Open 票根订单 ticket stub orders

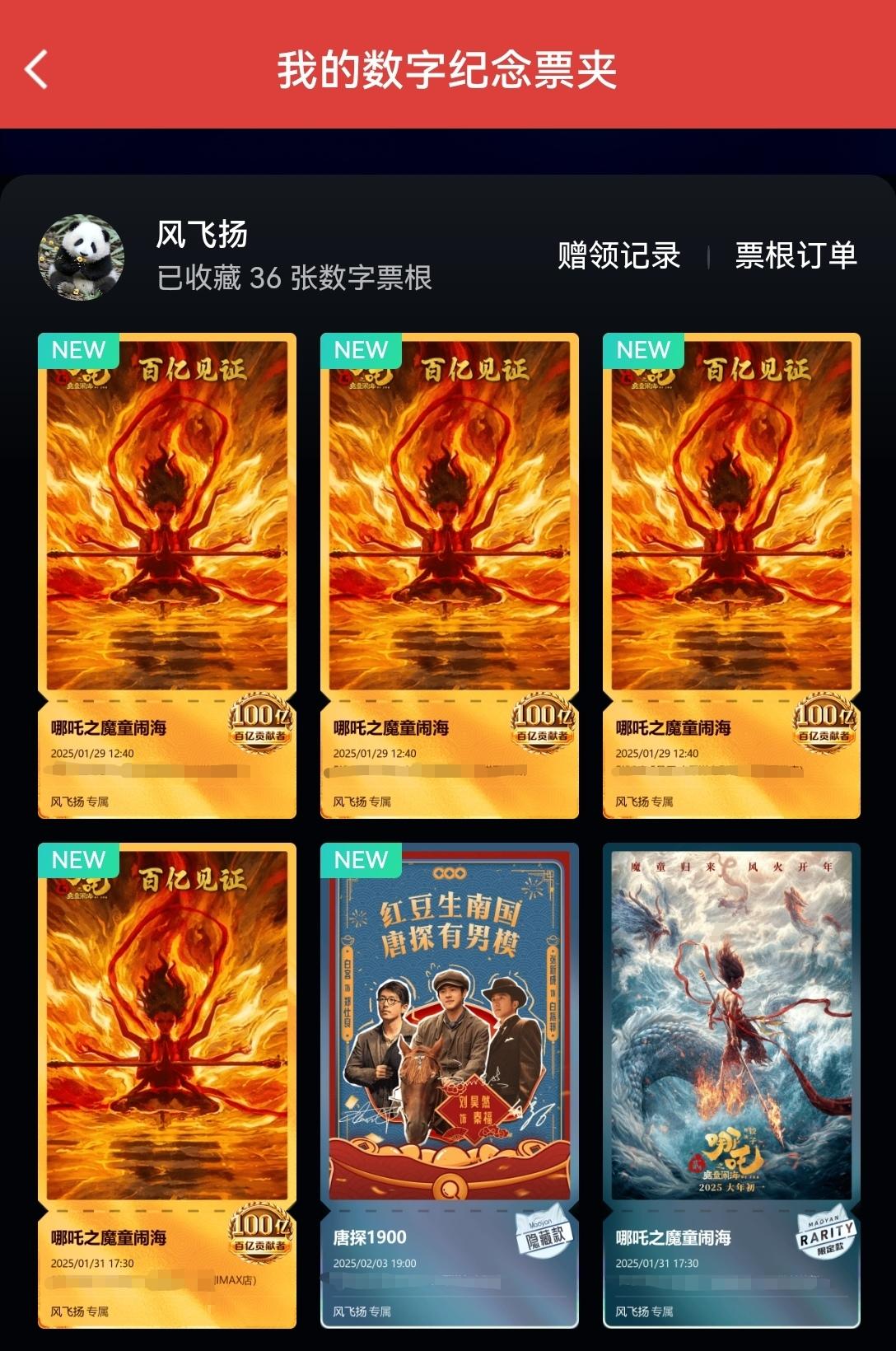click(x=796, y=255)
